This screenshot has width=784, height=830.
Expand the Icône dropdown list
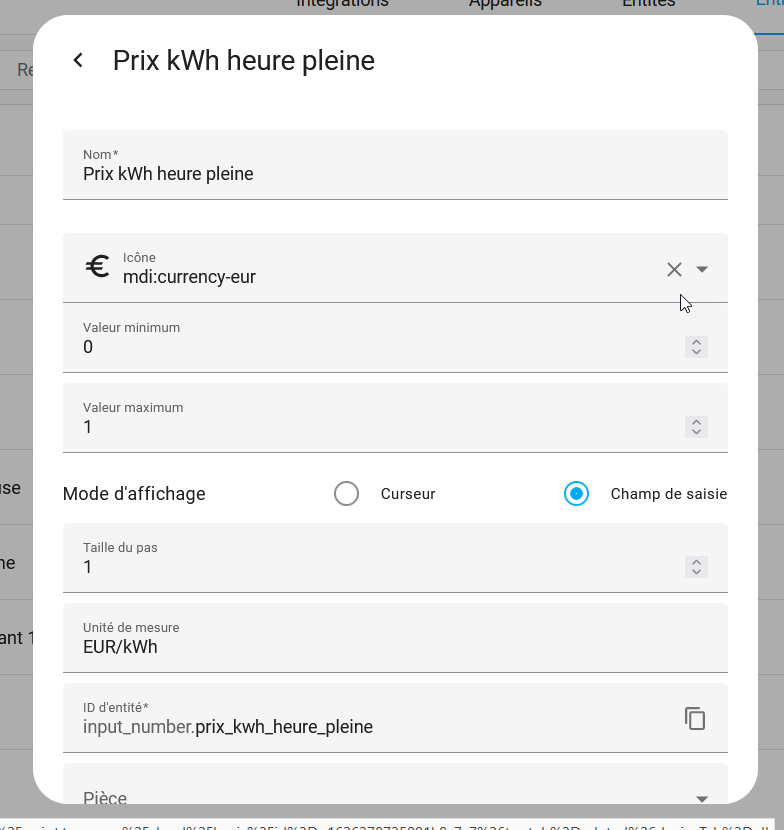point(702,269)
